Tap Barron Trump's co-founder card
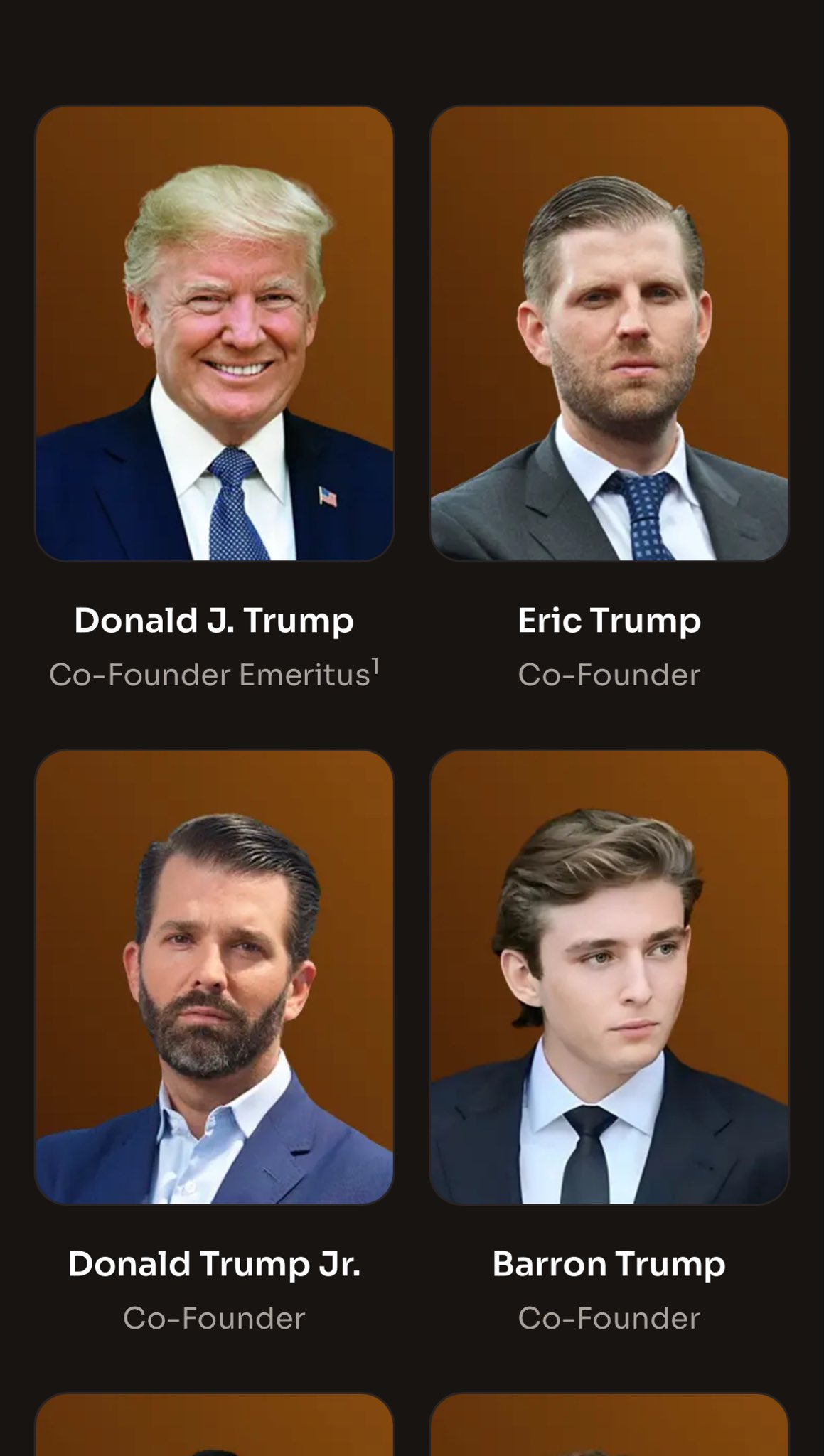This screenshot has width=824, height=1456. point(609,977)
